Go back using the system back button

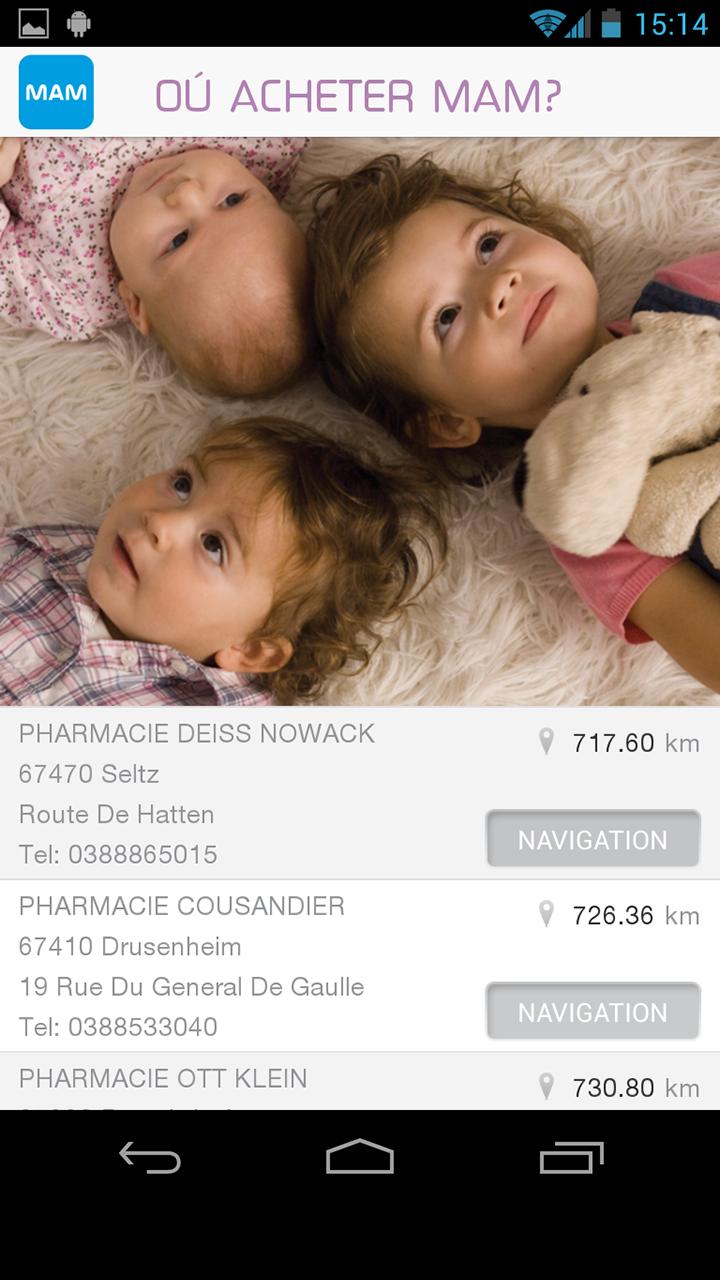(150, 1158)
